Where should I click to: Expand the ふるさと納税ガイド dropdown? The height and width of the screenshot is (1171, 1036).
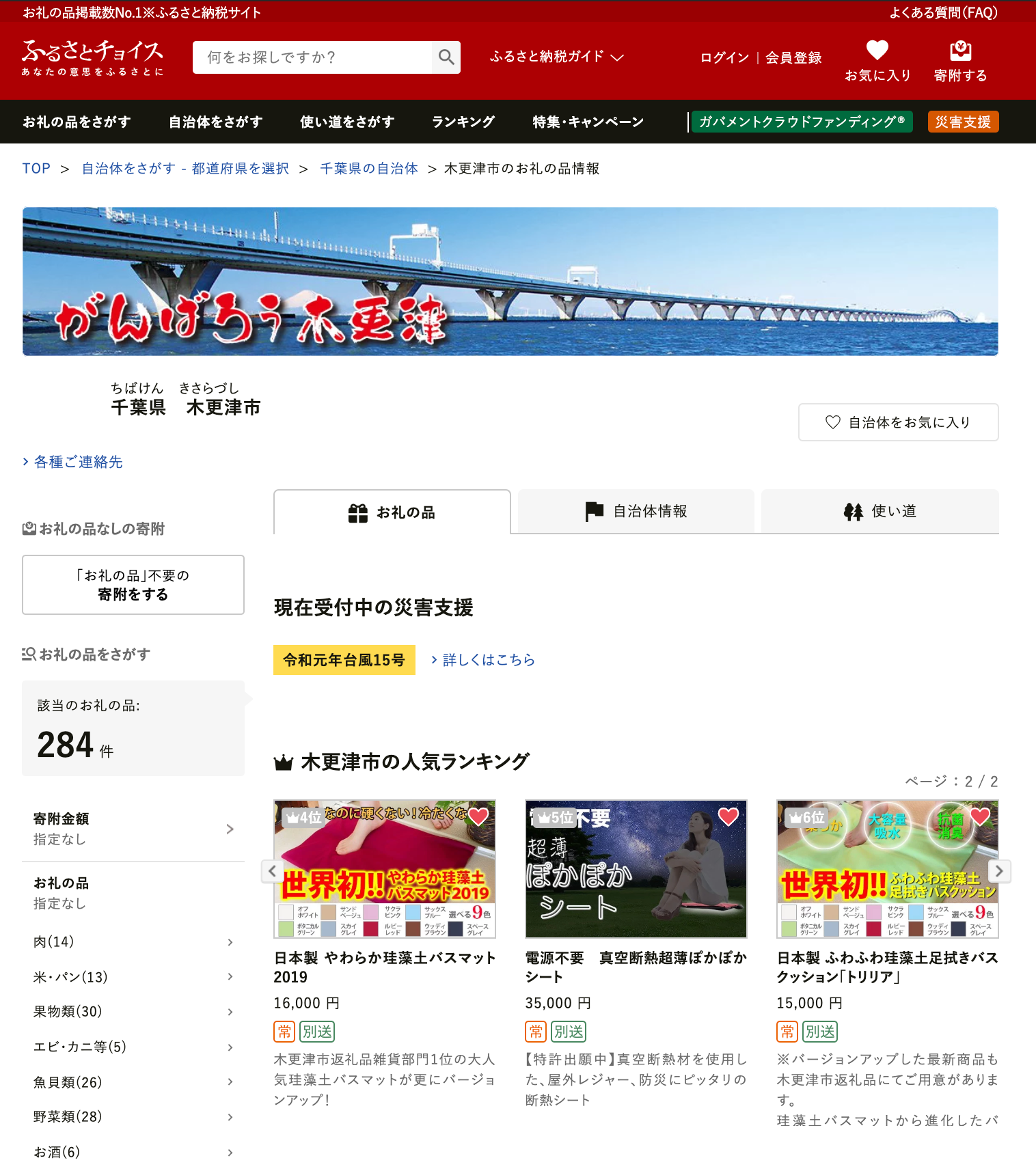pos(556,57)
